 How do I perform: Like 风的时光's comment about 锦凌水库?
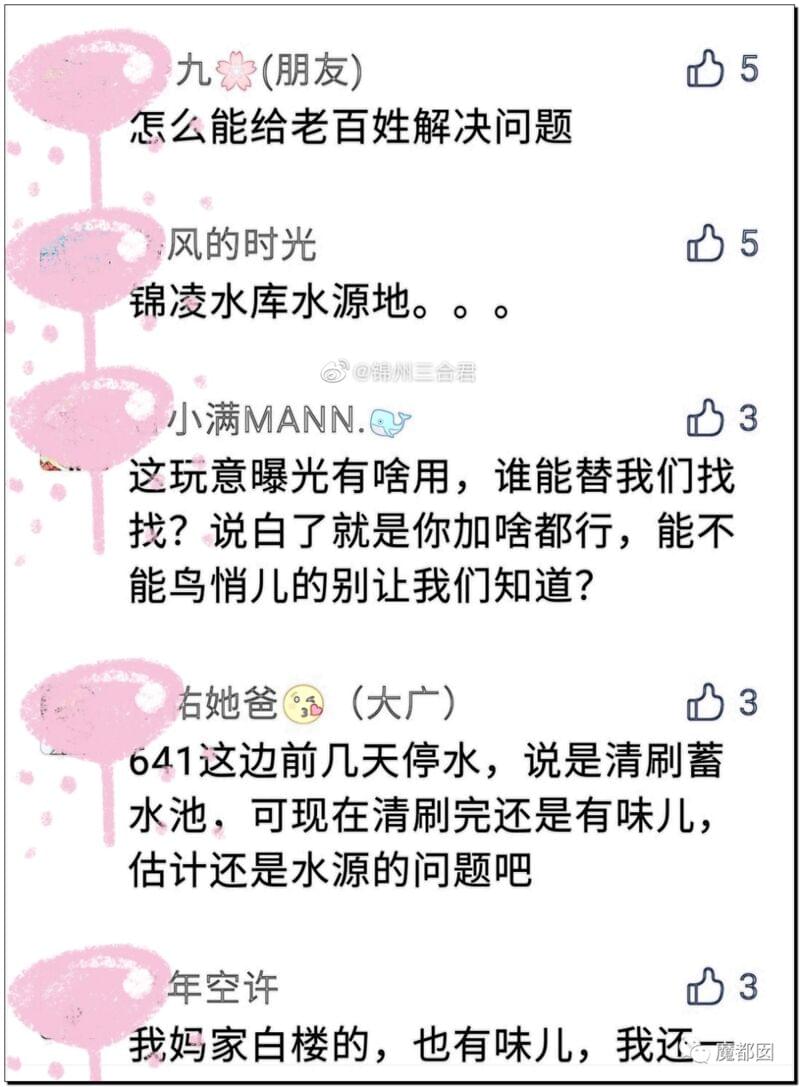coord(705,243)
